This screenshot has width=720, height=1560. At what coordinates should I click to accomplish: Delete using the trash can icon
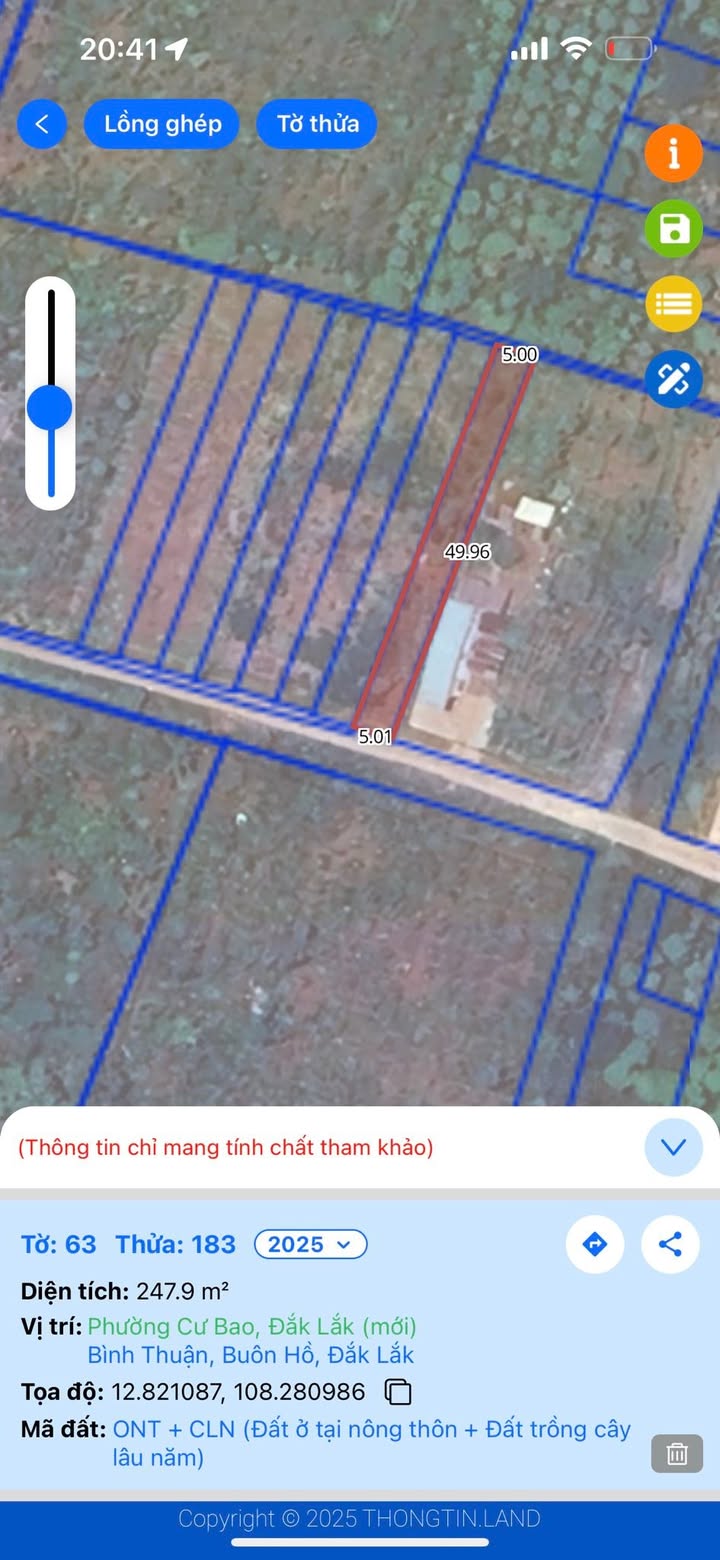point(677,1453)
